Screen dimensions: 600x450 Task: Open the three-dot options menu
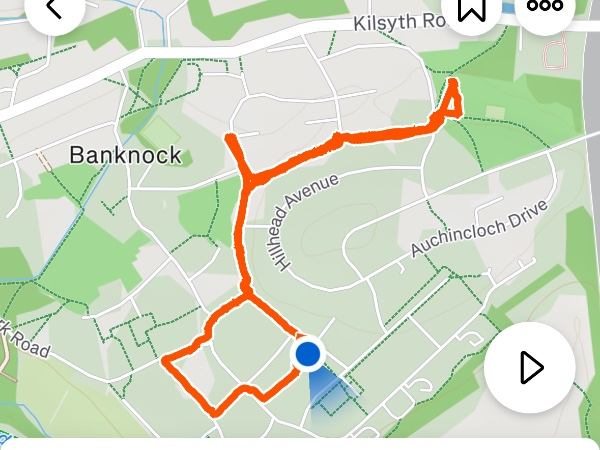(545, 7)
